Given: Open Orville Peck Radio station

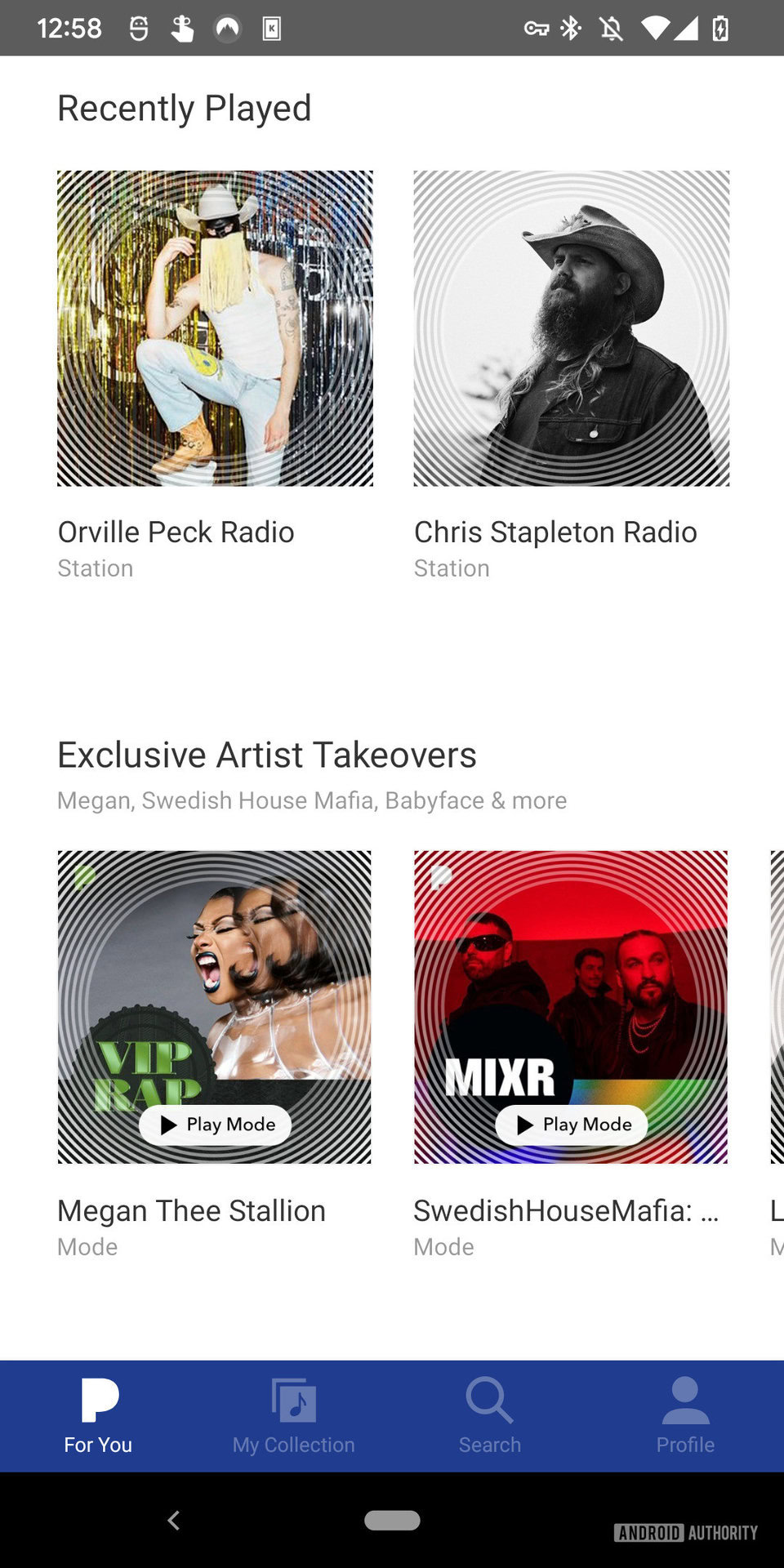Looking at the screenshot, I should click(215, 328).
